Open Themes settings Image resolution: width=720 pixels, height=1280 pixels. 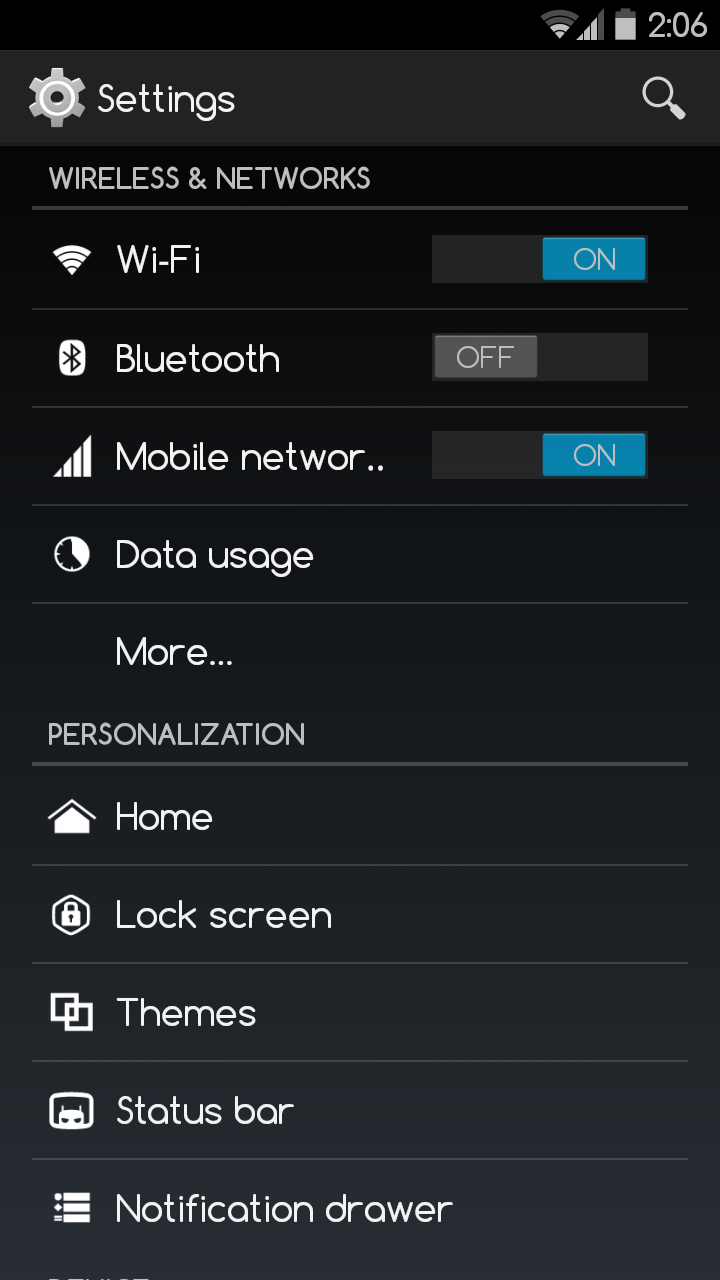coord(360,1012)
